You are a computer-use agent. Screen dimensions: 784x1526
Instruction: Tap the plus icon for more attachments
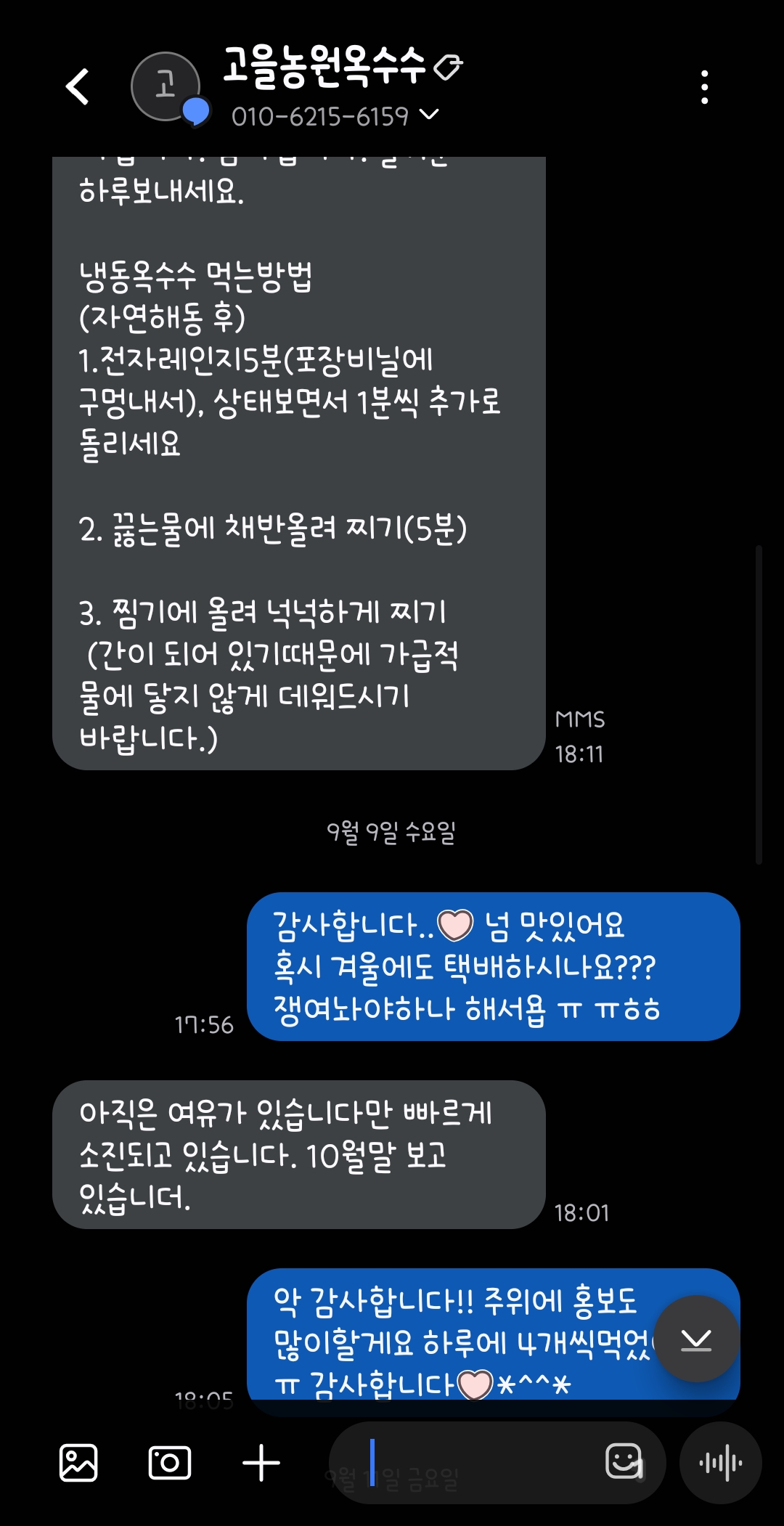(x=261, y=1462)
